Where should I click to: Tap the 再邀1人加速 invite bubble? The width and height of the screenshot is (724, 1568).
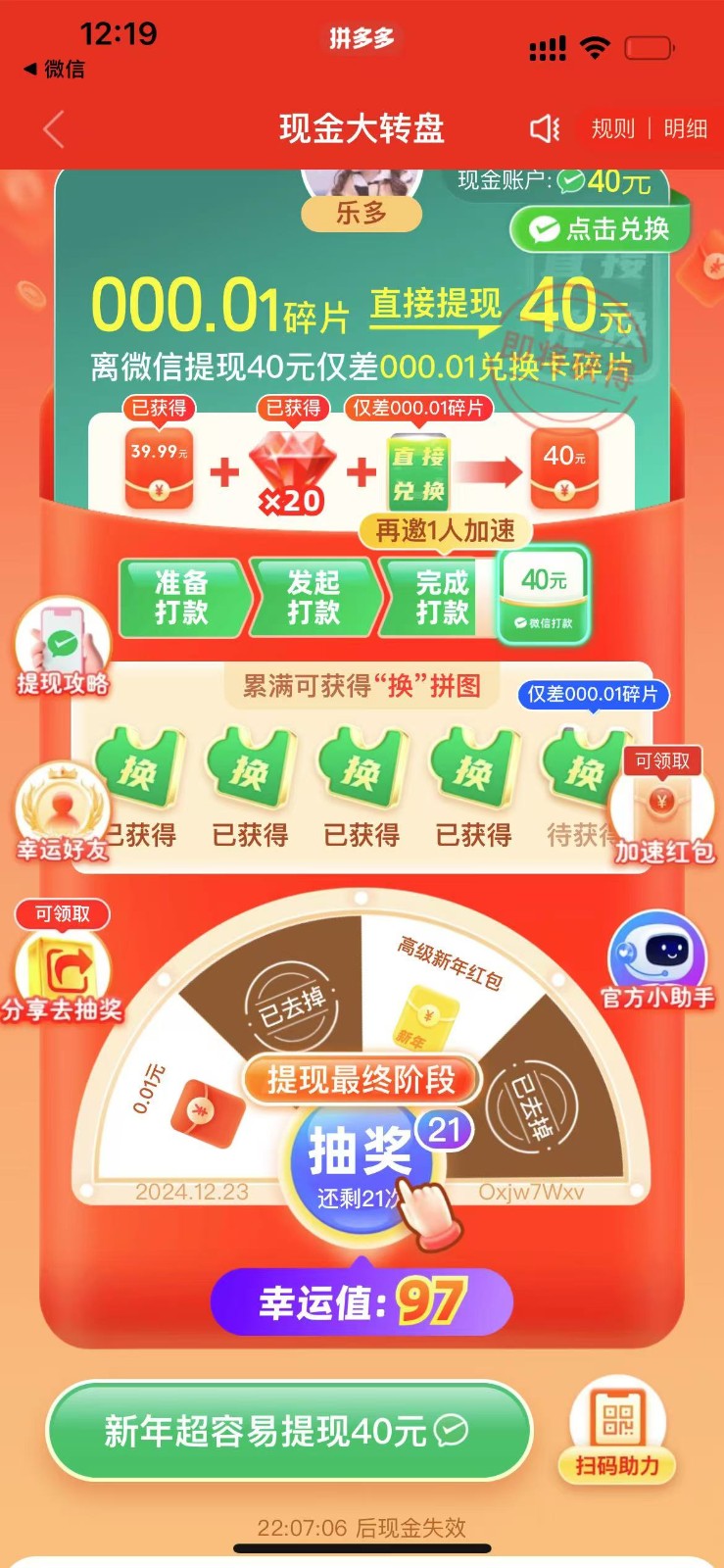tap(446, 531)
